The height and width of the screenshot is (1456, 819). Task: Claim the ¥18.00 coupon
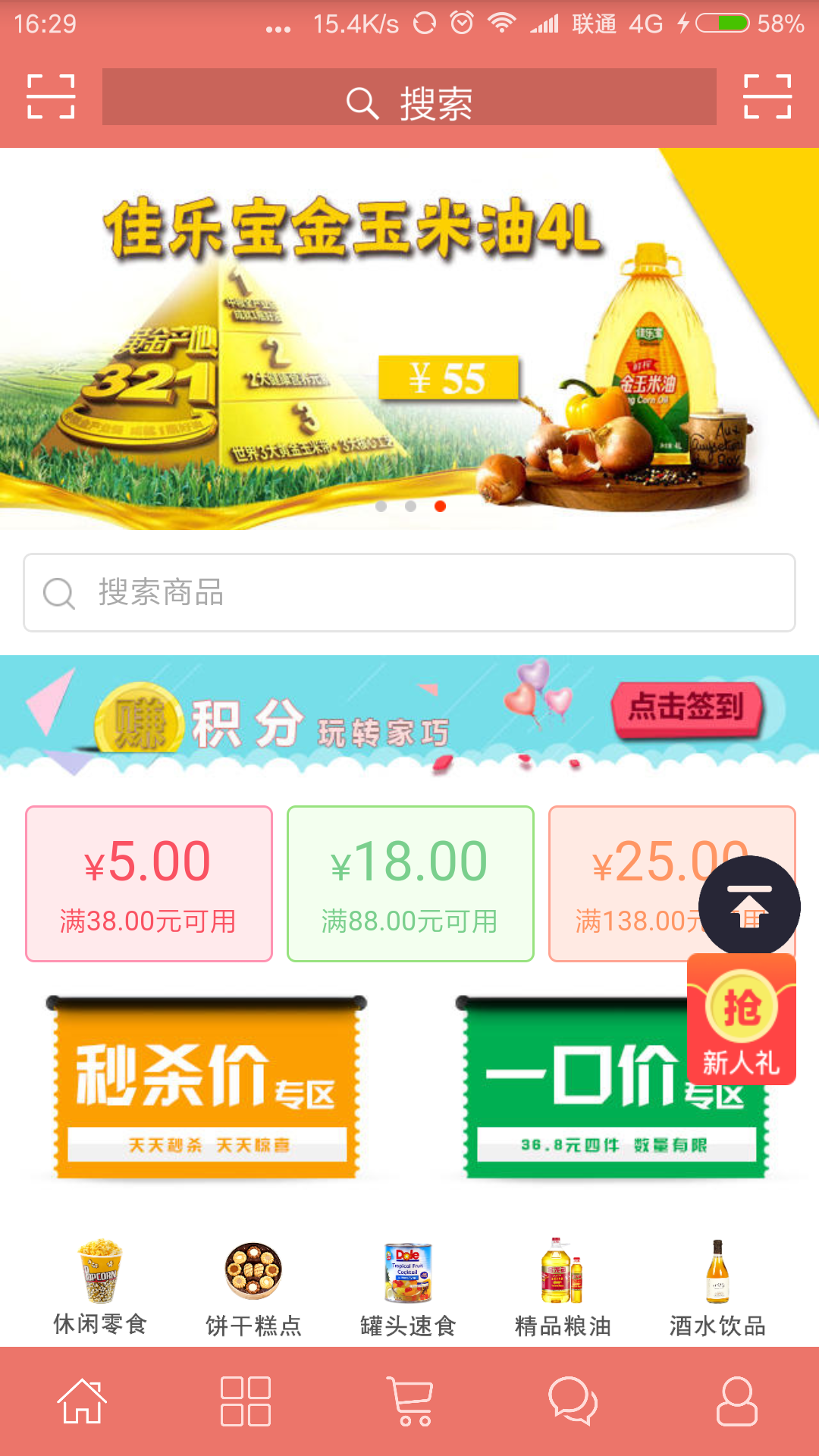coord(410,883)
